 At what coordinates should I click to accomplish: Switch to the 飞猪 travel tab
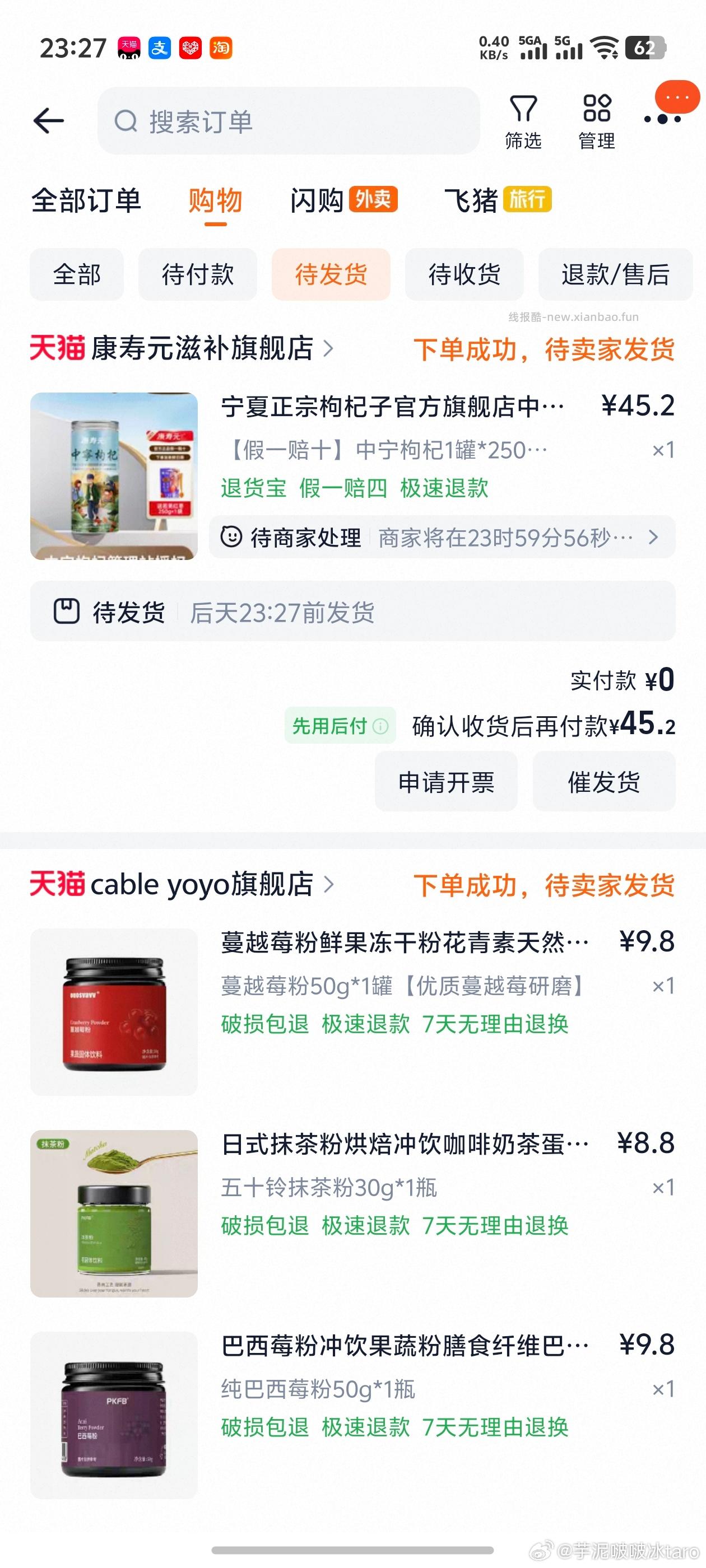[469, 201]
